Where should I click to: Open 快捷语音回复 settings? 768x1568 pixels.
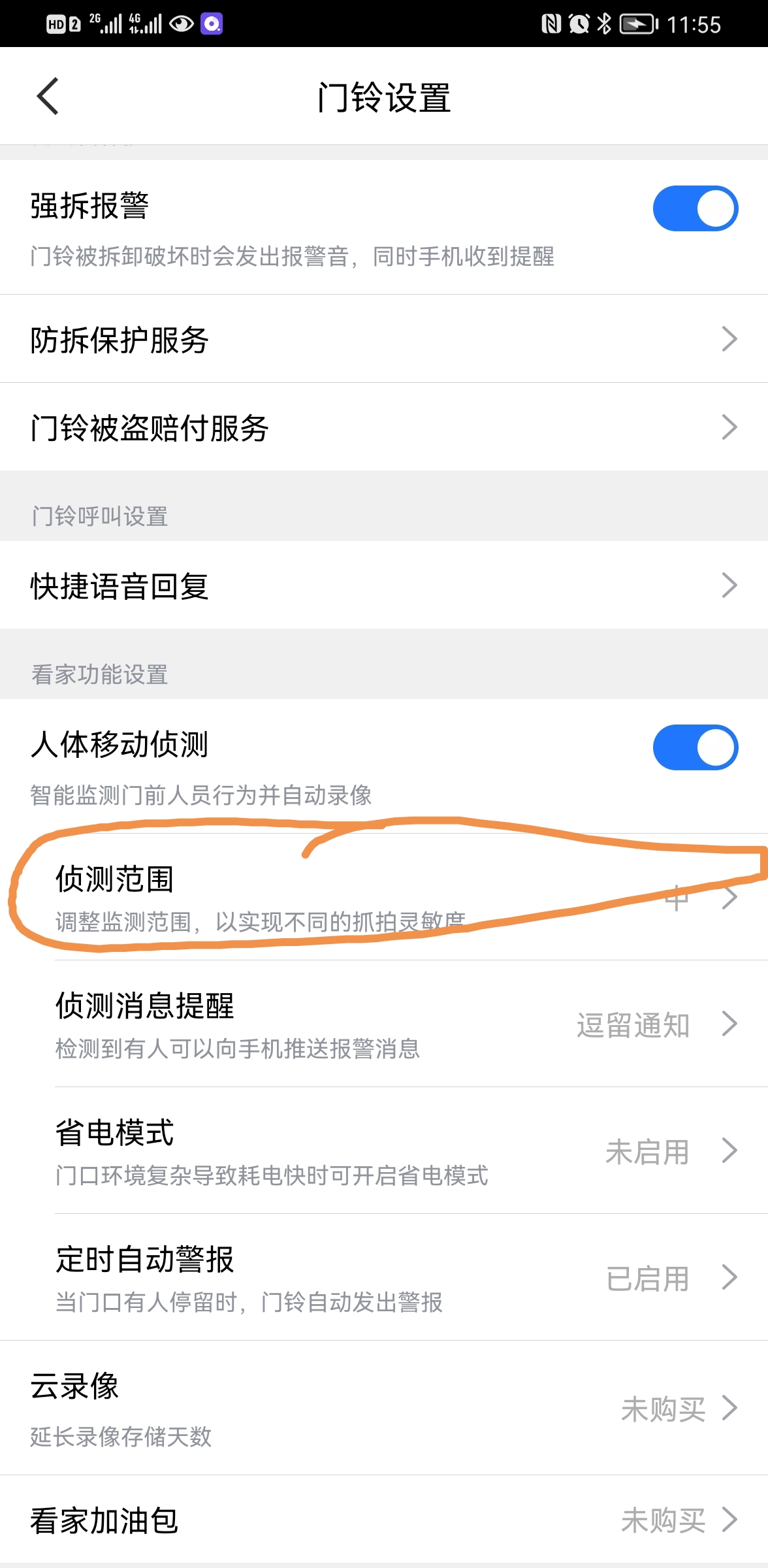[384, 585]
